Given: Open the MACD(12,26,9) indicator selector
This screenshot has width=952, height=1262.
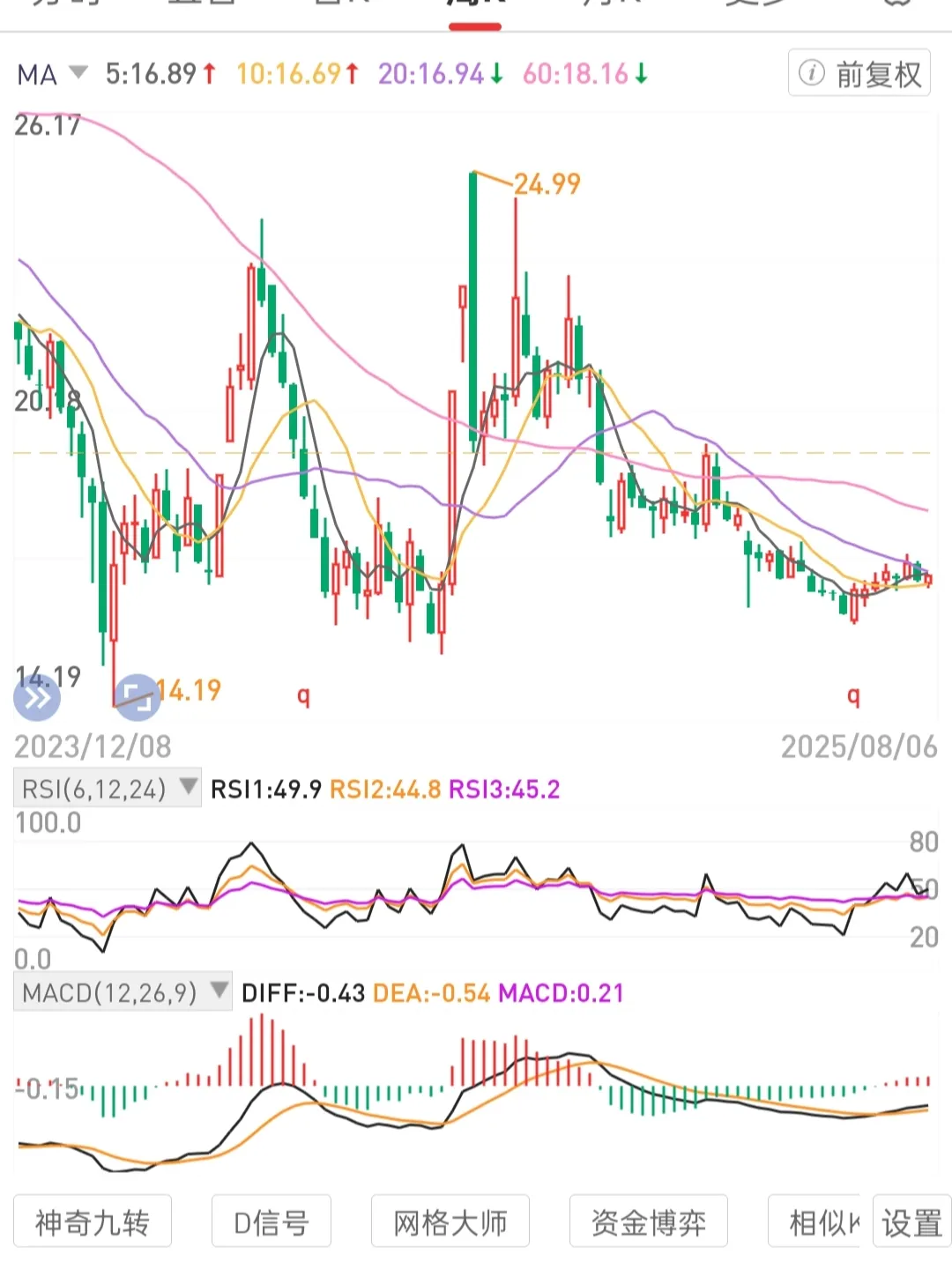Looking at the screenshot, I should 123,993.
